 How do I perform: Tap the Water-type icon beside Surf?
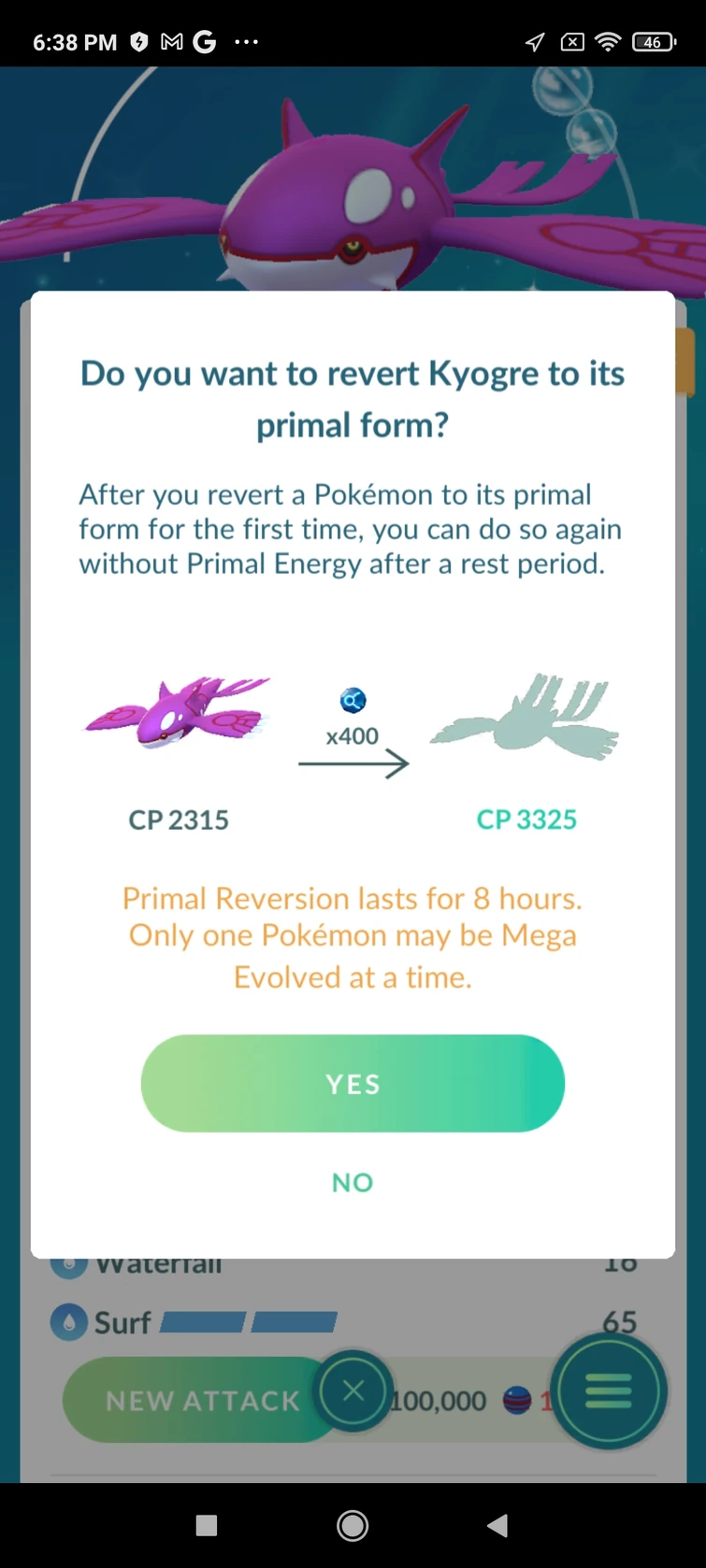69,1321
